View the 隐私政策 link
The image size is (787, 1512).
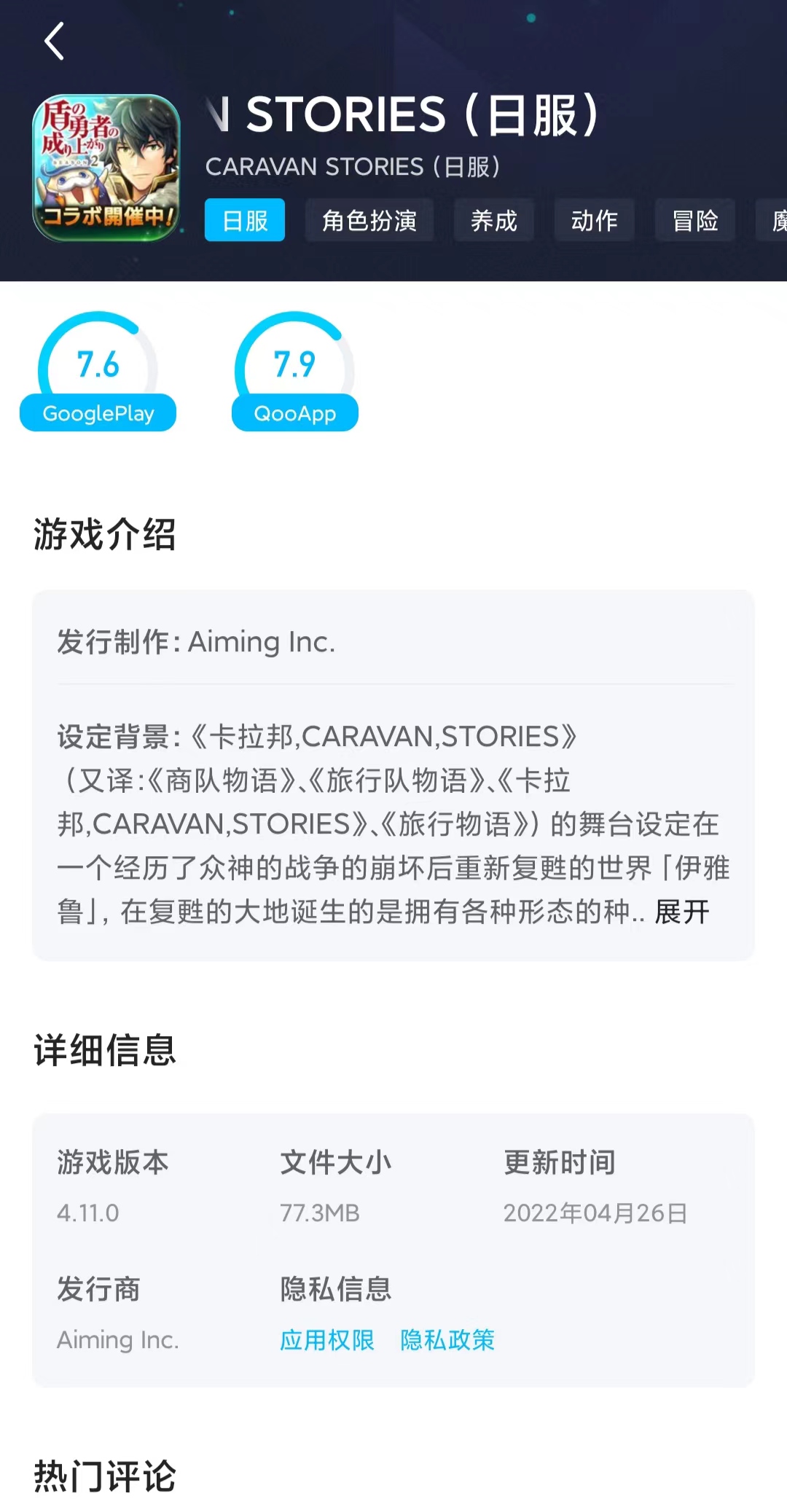447,1339
